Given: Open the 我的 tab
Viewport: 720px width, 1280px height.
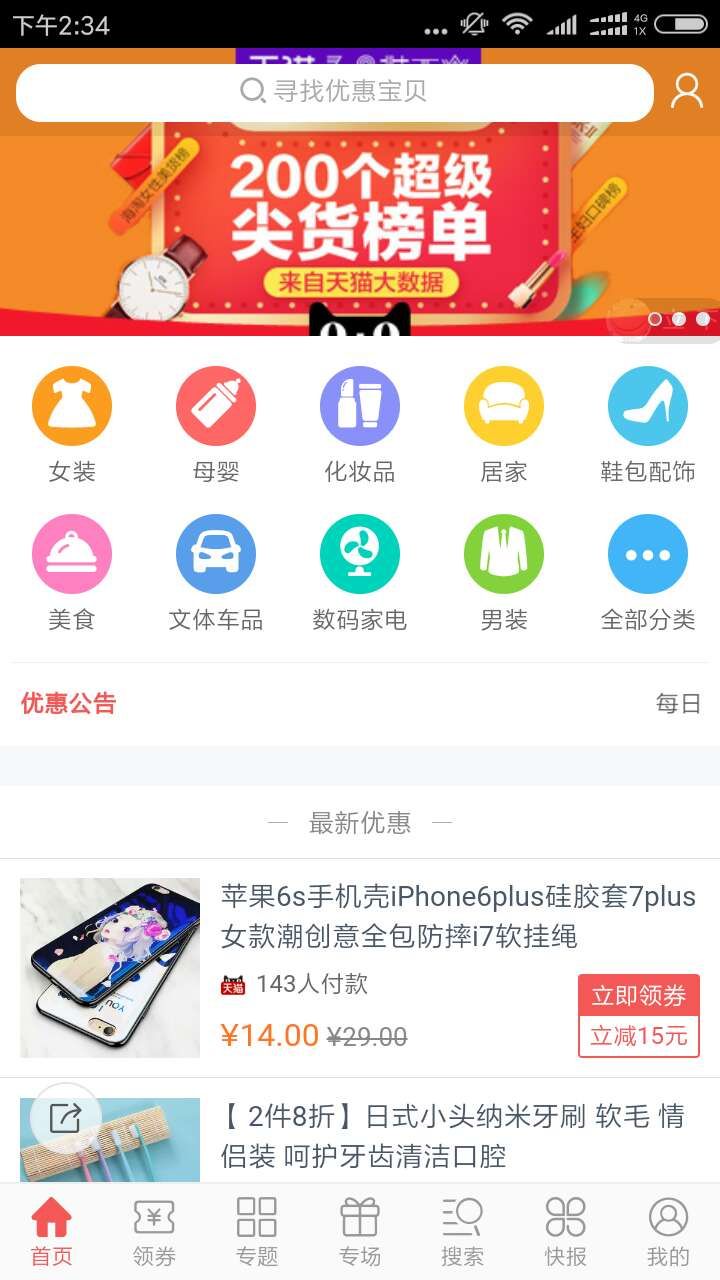Looking at the screenshot, I should coord(668,1232).
